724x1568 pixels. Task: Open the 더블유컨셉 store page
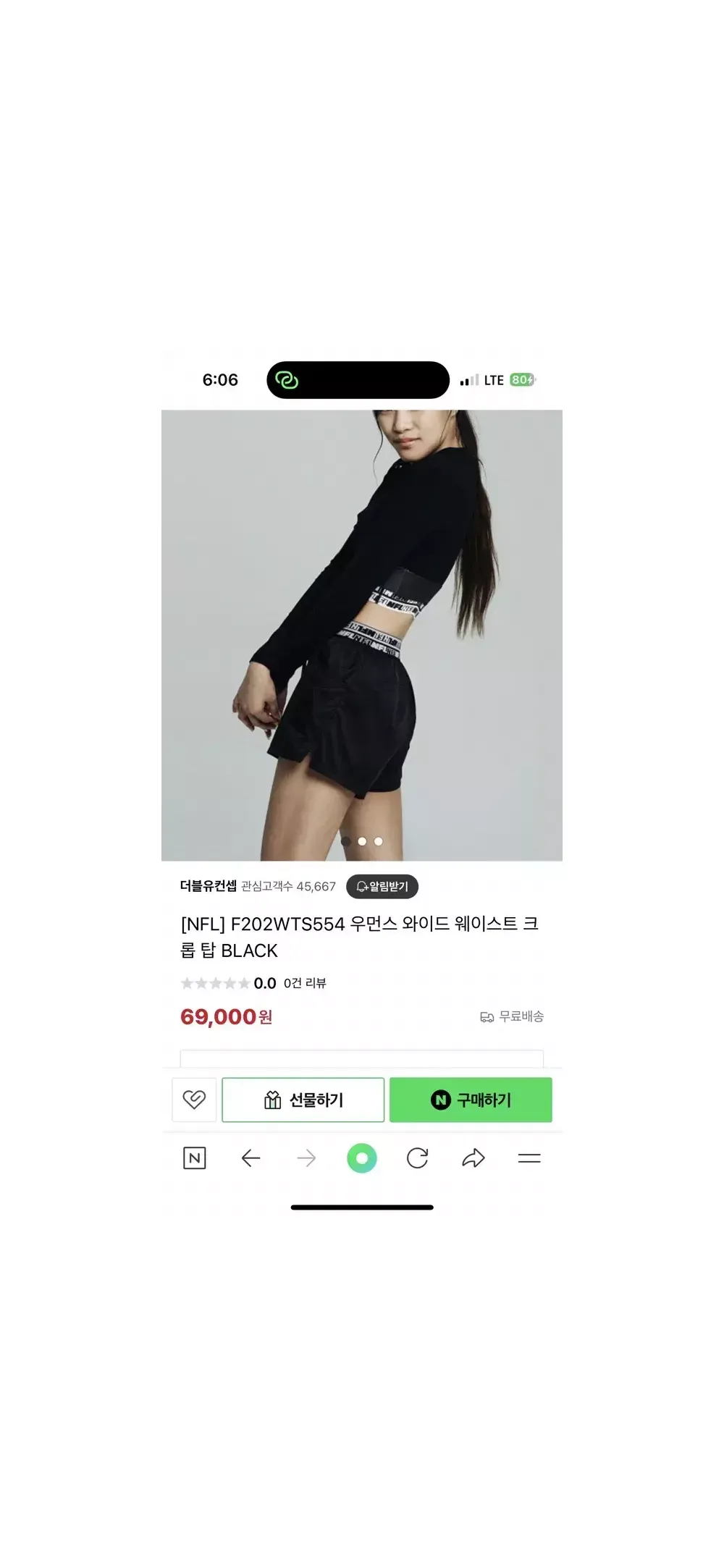[208, 886]
